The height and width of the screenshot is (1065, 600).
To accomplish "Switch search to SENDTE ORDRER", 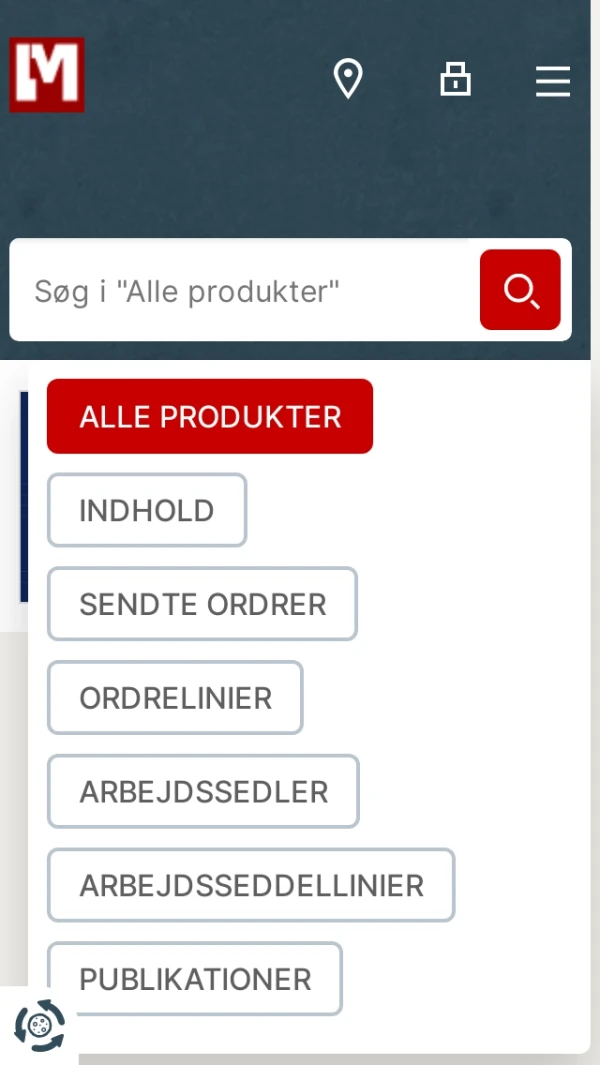I will (202, 604).
